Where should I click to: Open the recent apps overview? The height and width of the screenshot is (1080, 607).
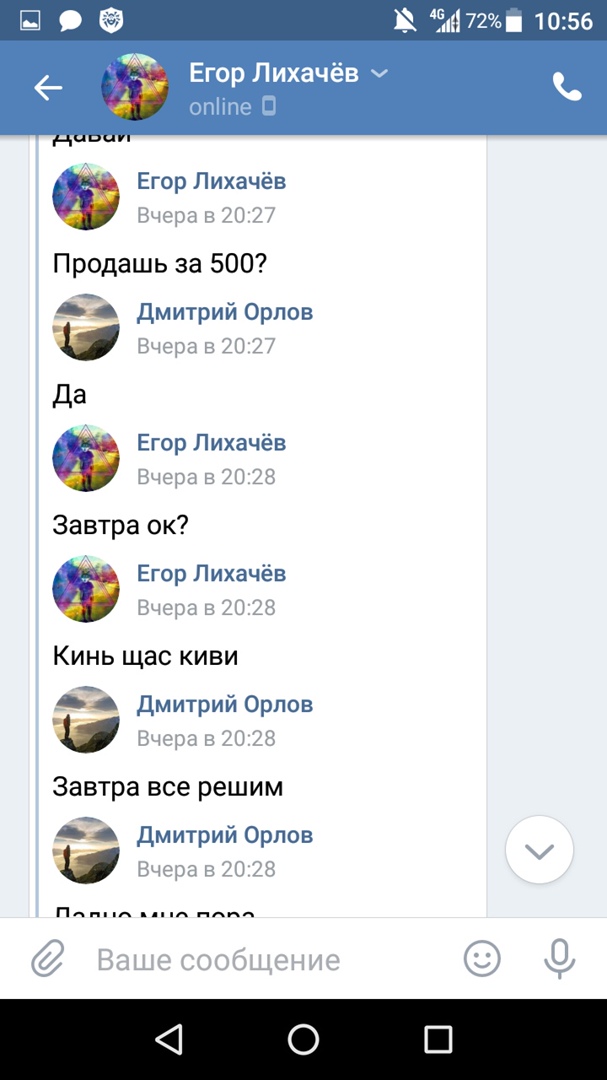click(x=438, y=1040)
